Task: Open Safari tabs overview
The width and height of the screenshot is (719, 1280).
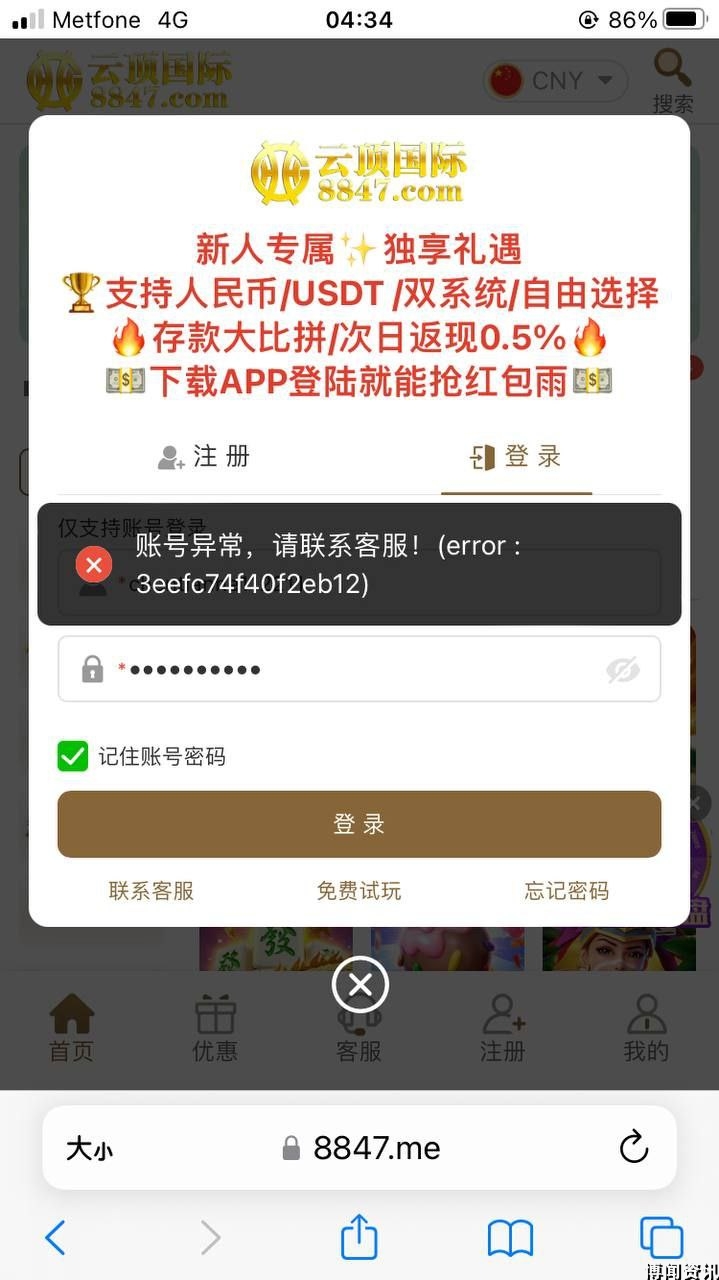Action: 661,1238
